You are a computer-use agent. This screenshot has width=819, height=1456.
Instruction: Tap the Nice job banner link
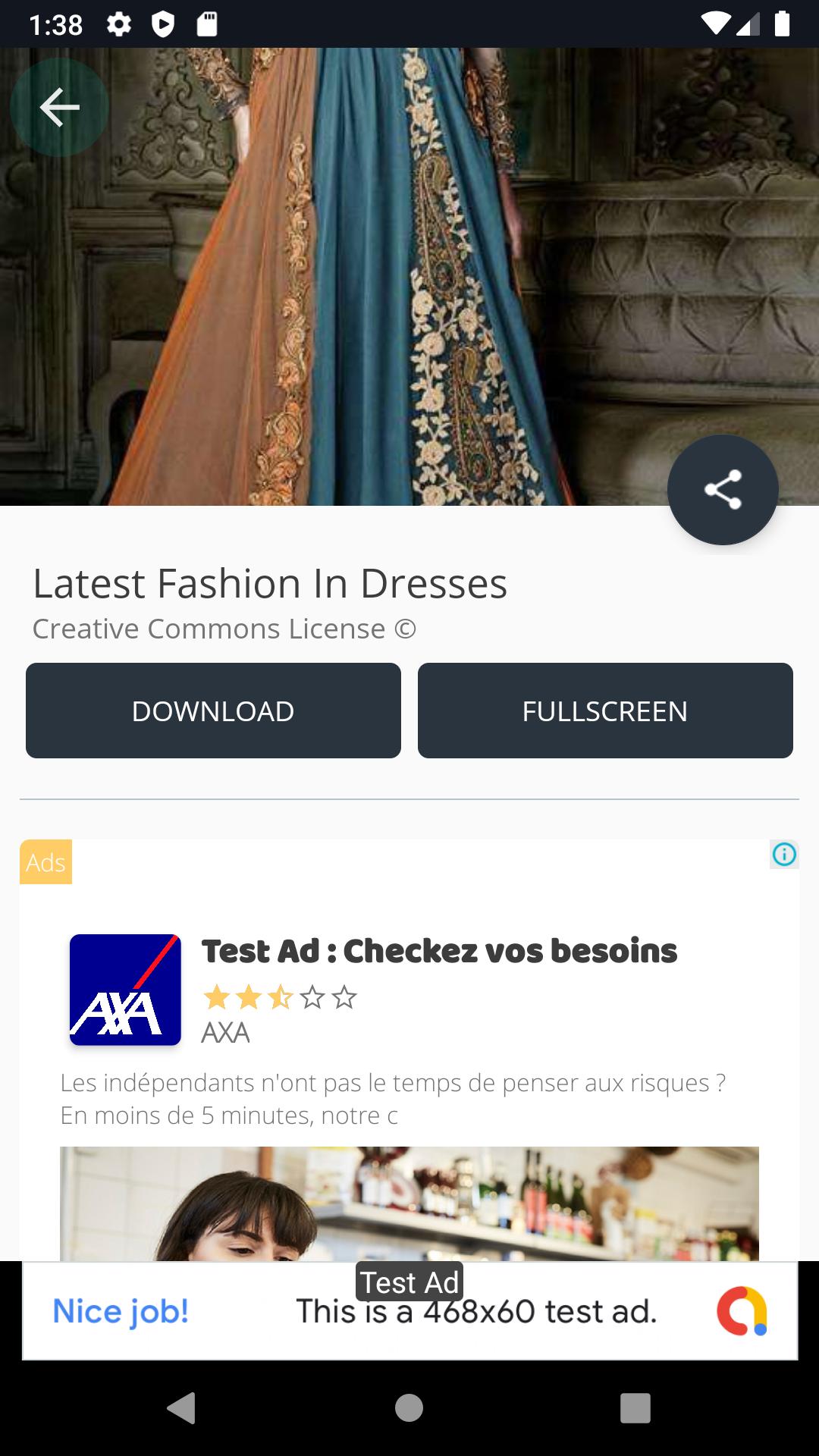pos(121,1310)
